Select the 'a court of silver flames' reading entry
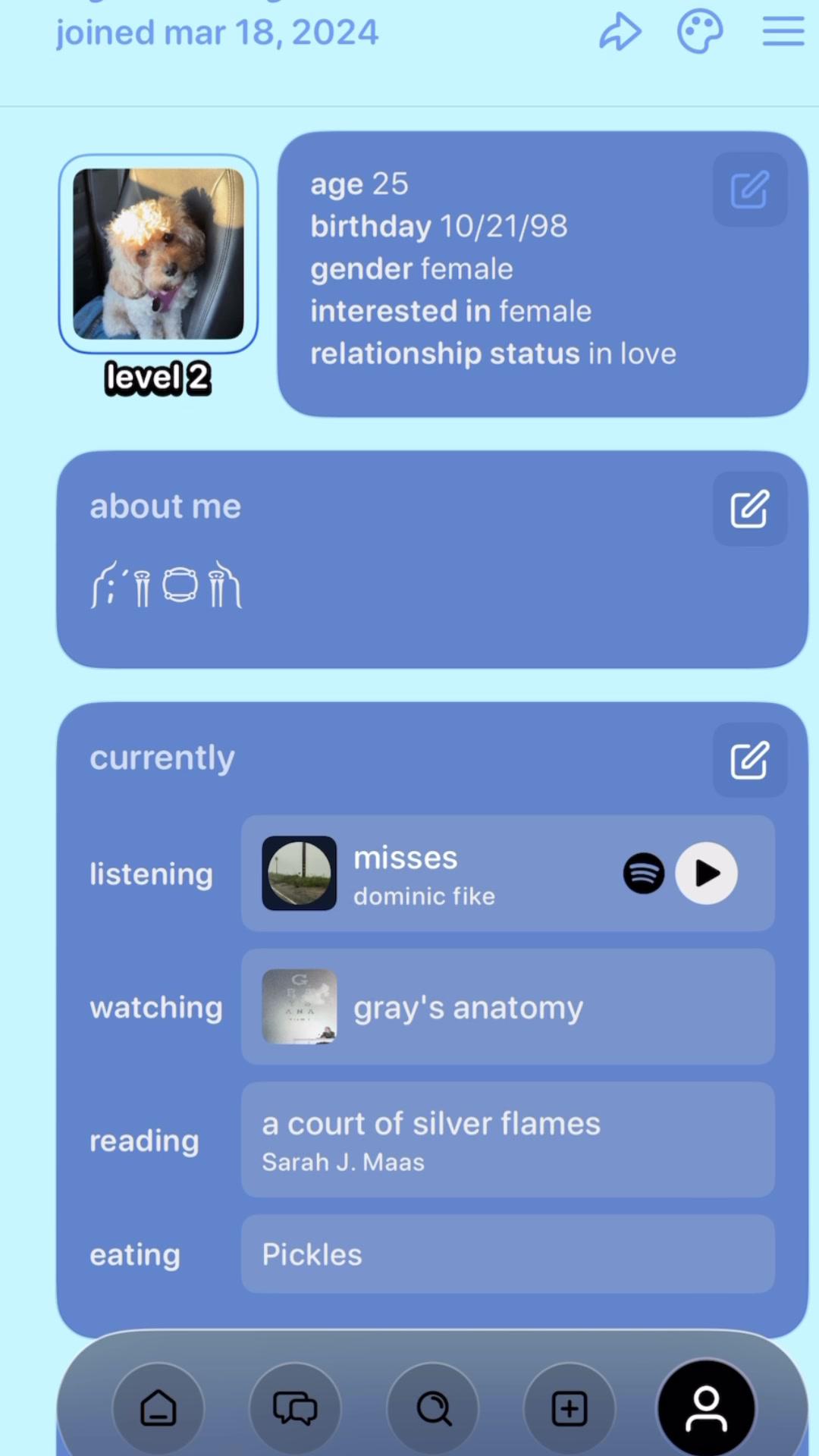Image resolution: width=819 pixels, height=1456 pixels. tap(508, 1139)
